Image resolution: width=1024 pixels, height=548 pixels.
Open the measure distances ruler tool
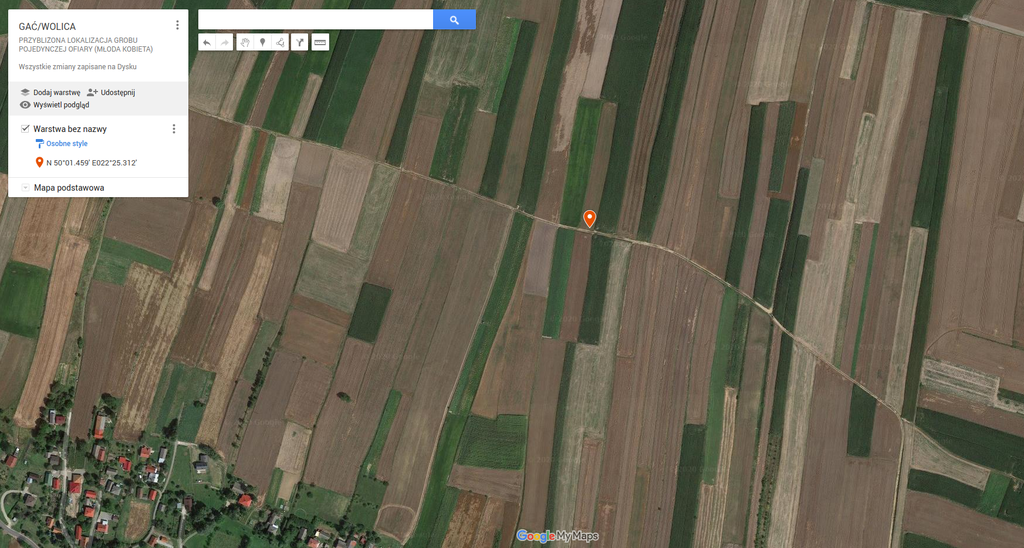click(x=320, y=42)
